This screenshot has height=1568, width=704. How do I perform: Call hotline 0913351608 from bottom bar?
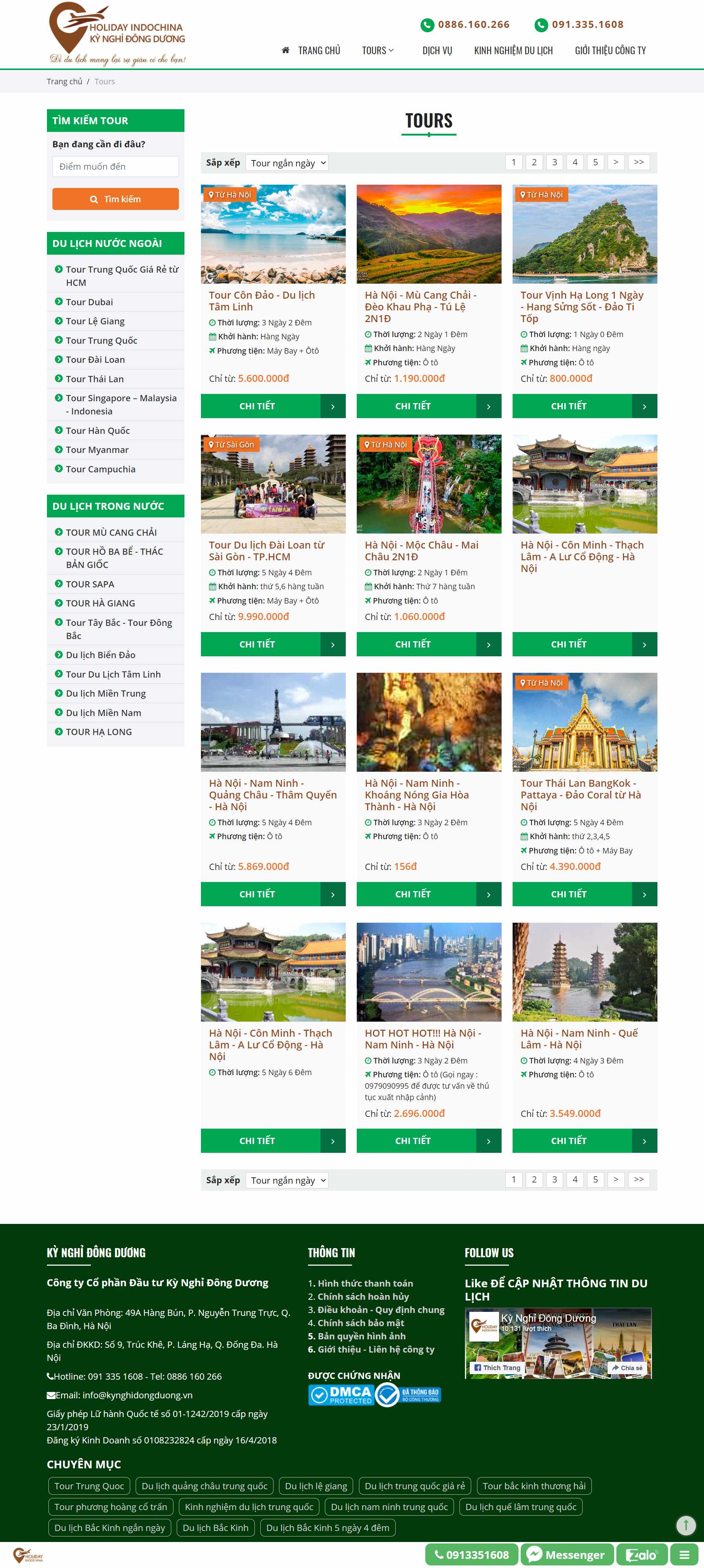point(472,1554)
